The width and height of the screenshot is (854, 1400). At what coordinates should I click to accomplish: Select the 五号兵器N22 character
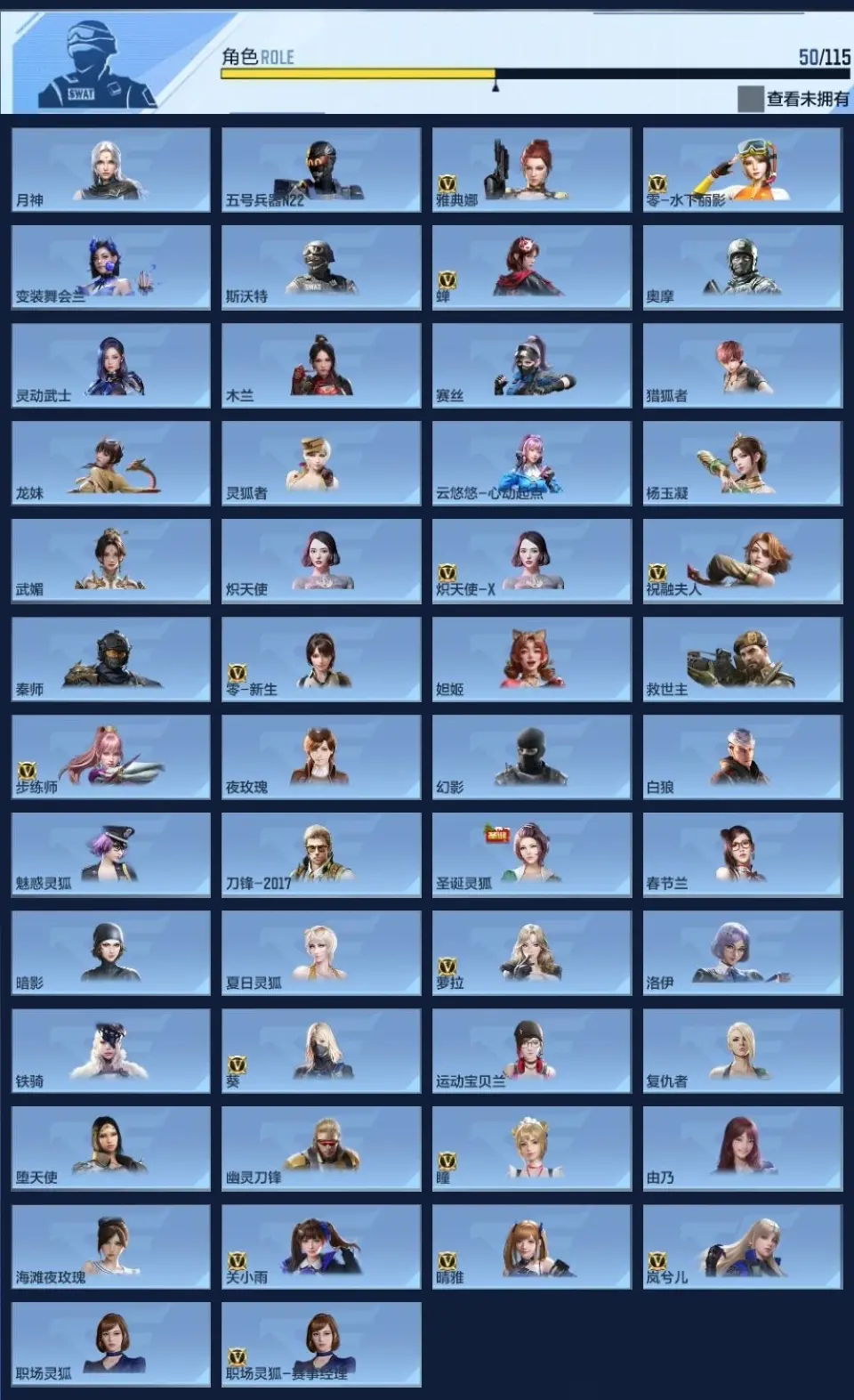click(321, 170)
